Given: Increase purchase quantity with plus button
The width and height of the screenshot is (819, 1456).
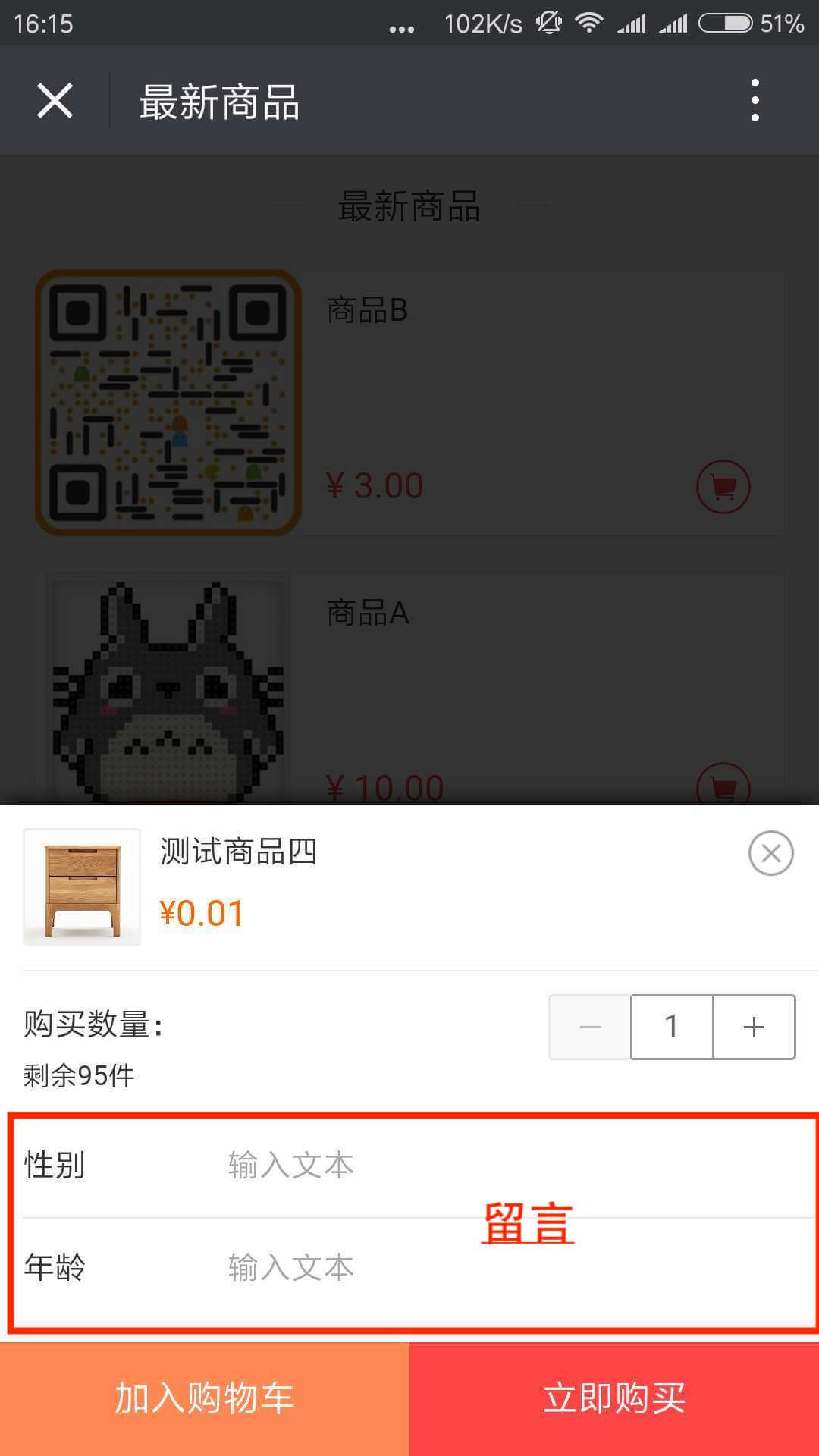Looking at the screenshot, I should click(x=754, y=1028).
